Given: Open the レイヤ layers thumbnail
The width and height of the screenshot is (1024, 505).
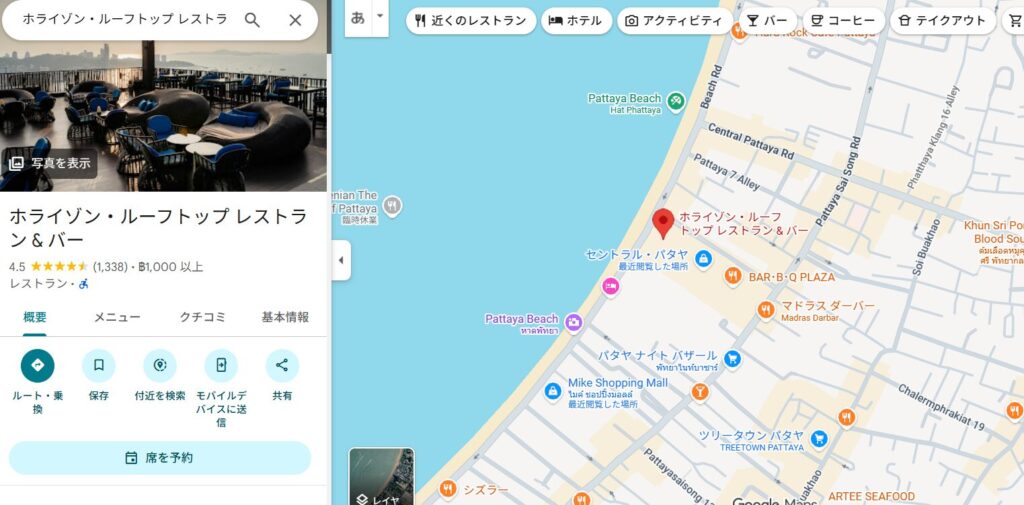Looking at the screenshot, I should pos(381,477).
